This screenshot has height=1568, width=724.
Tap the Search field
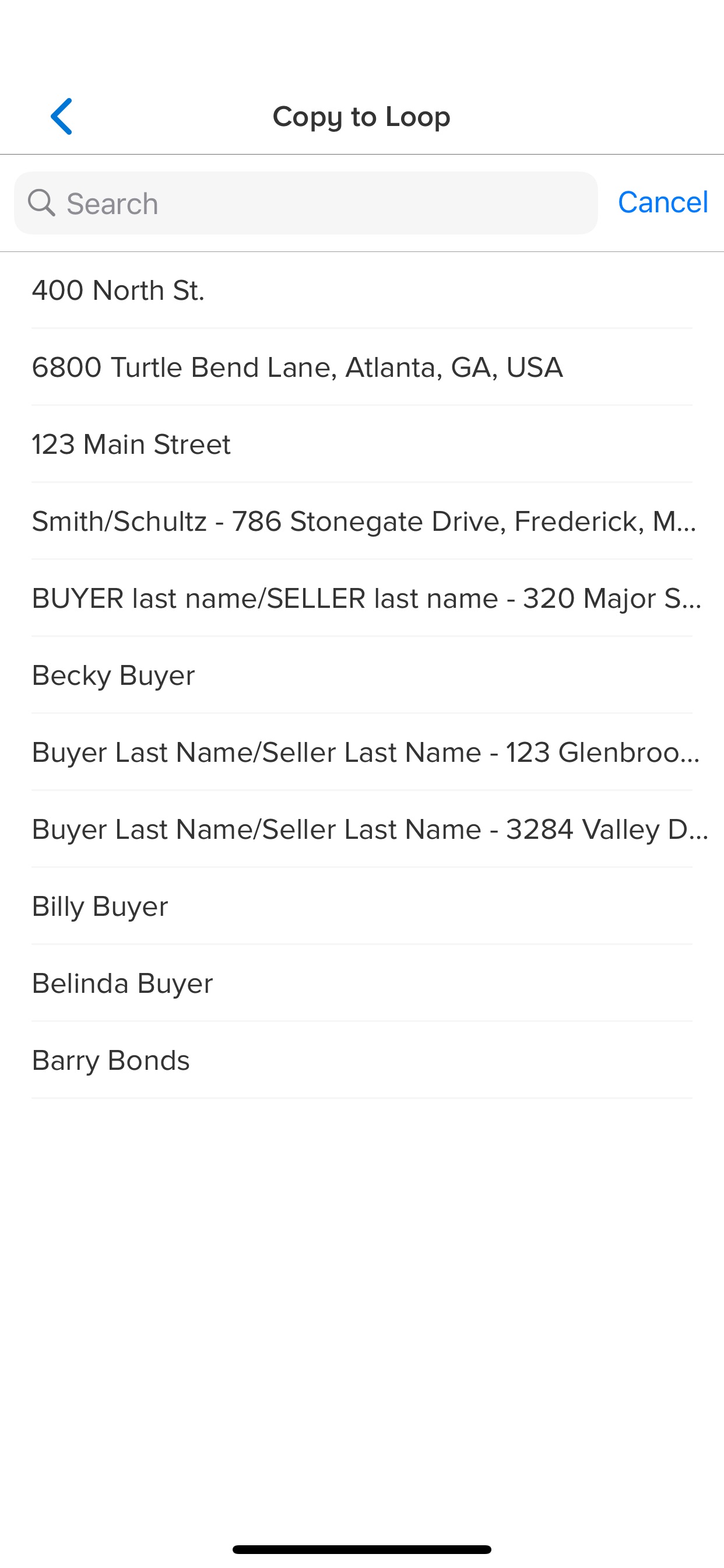click(305, 202)
